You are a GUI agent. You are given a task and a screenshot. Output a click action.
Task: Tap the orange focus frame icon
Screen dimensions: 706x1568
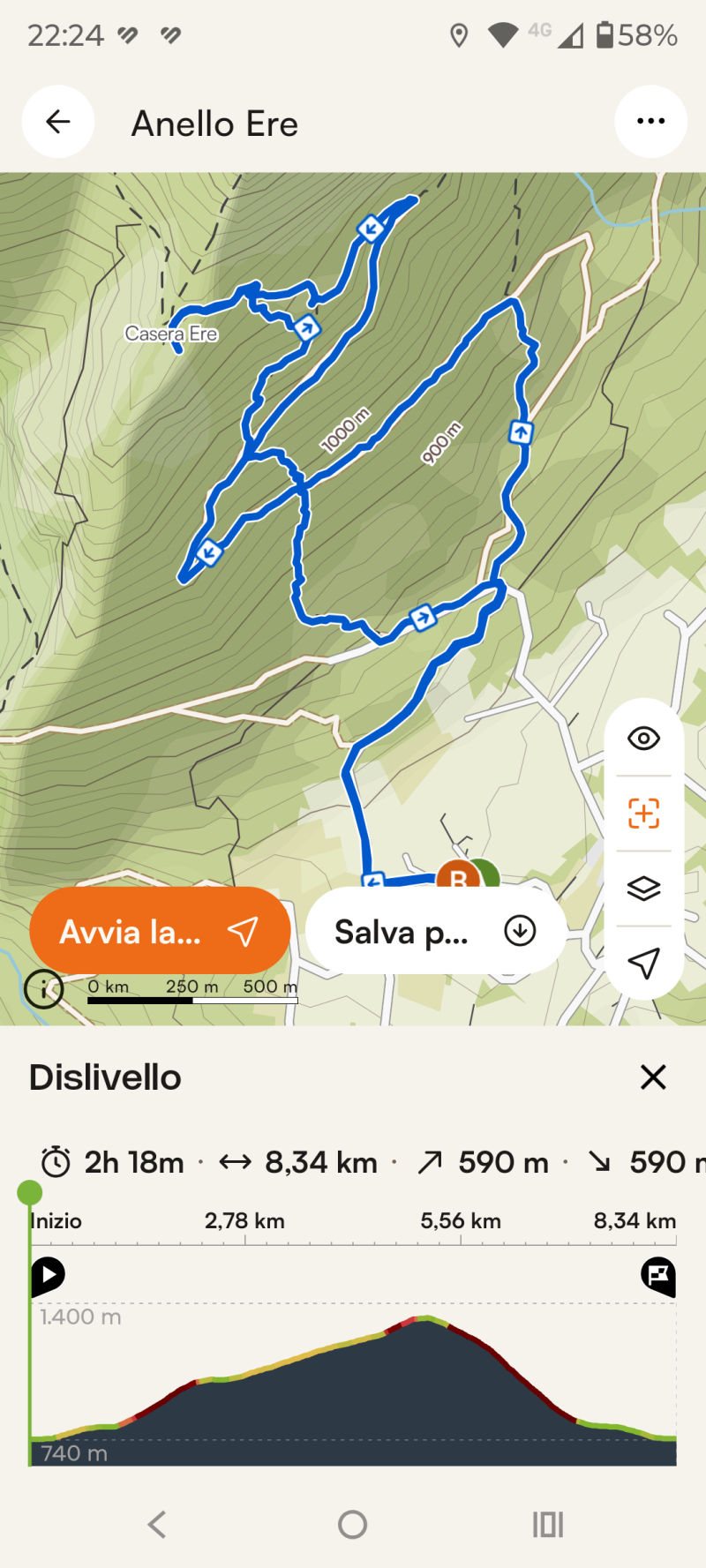pos(643,813)
